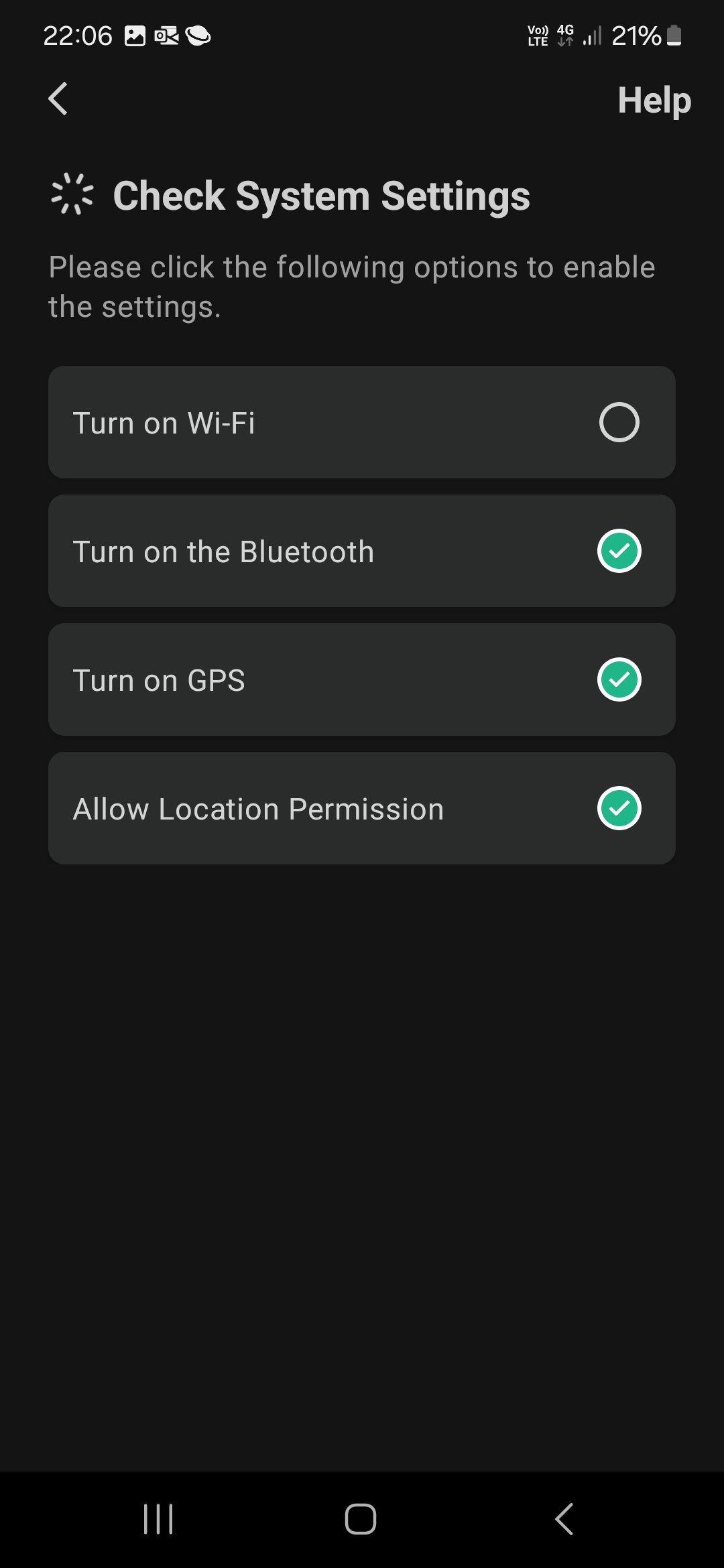This screenshot has width=724, height=1568.
Task: Go to the home screen
Action: (x=361, y=1518)
